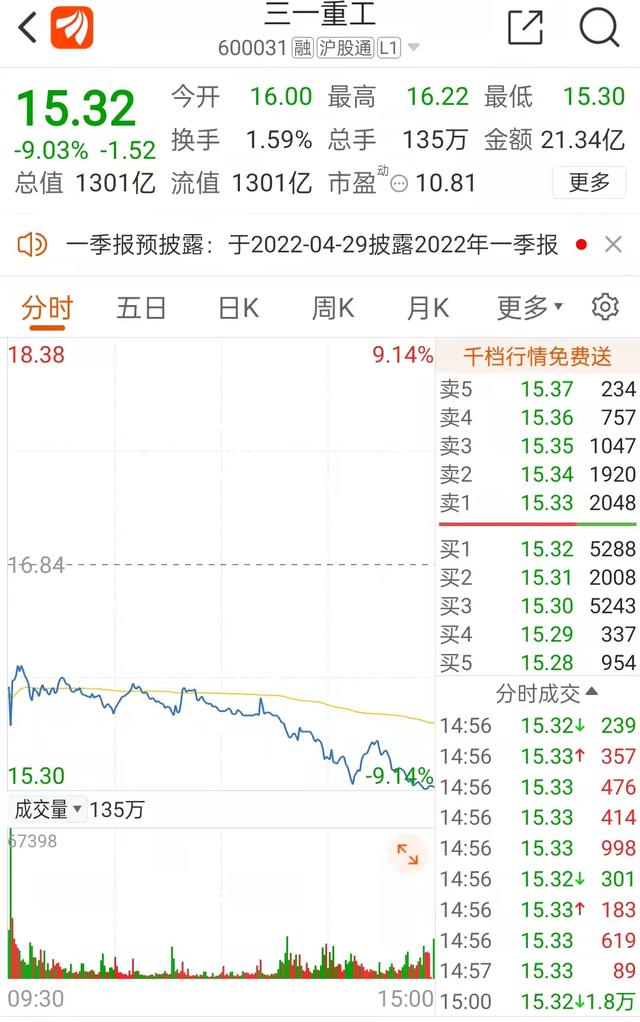The height and width of the screenshot is (1022, 640).
Task: Expand stock name dropdown under 三一重工
Action: (414, 48)
